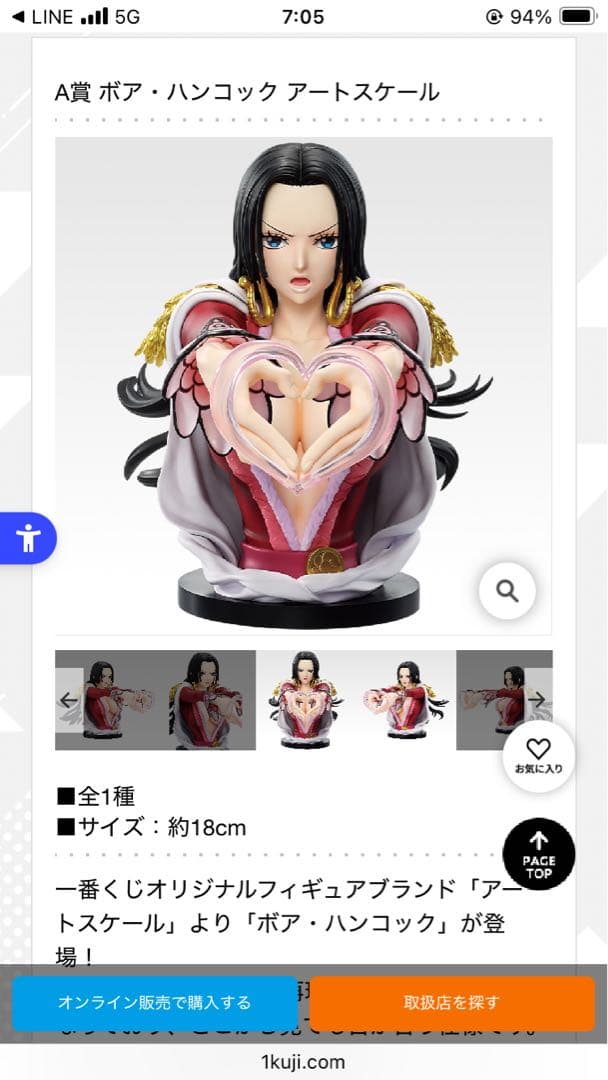The height and width of the screenshot is (1080, 608).
Task: Show previous thumbnails with left arrow
Action: tap(68, 700)
